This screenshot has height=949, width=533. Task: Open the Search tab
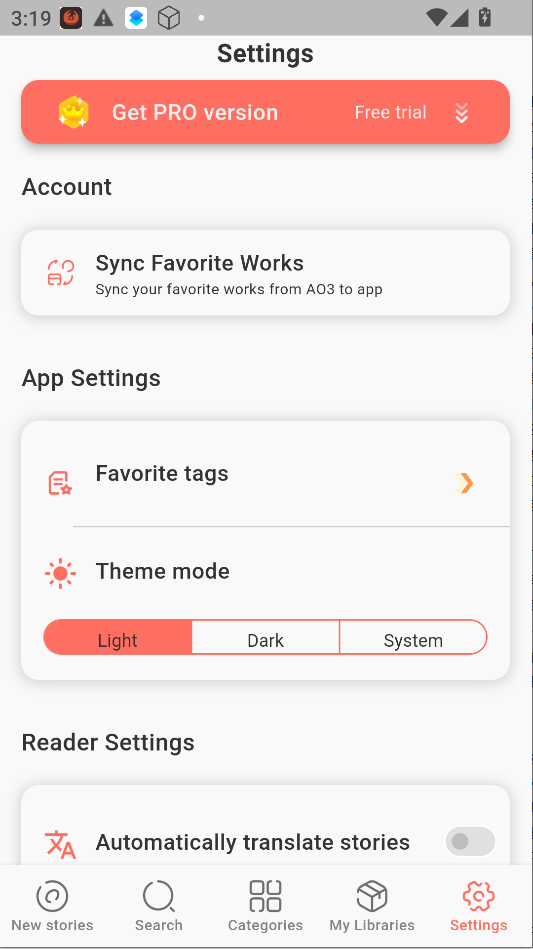[159, 907]
